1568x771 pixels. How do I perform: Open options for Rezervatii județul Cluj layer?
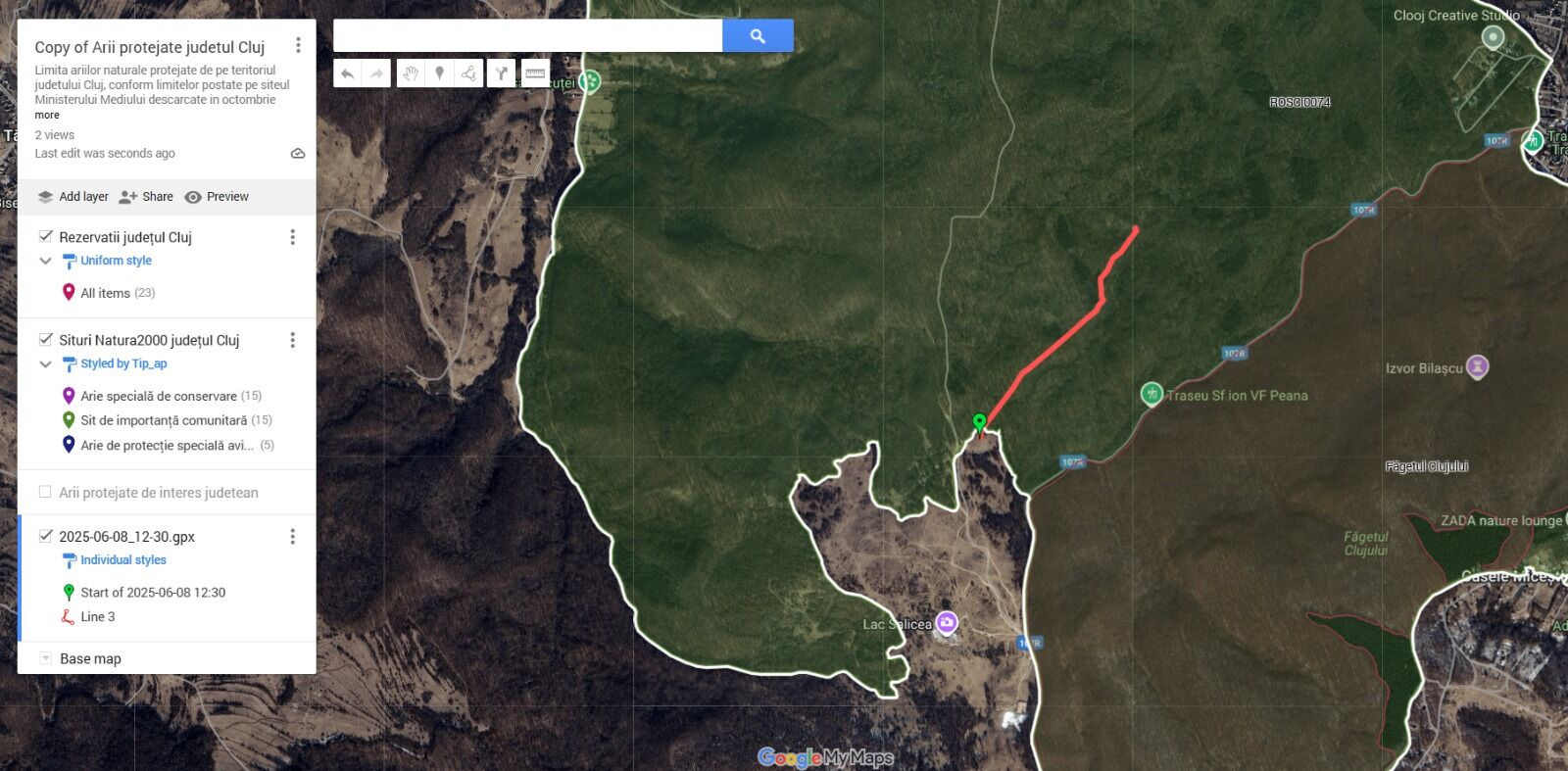coord(292,237)
